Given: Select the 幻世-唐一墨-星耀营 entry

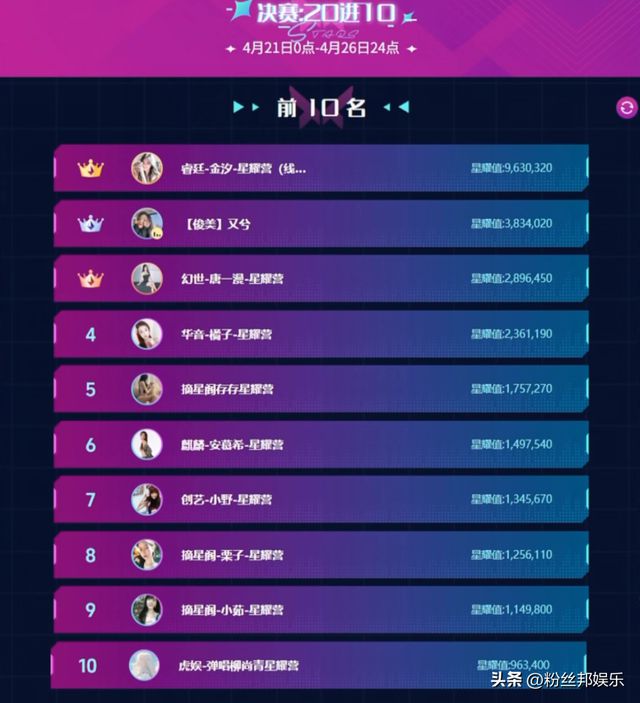Looking at the screenshot, I should [320, 278].
